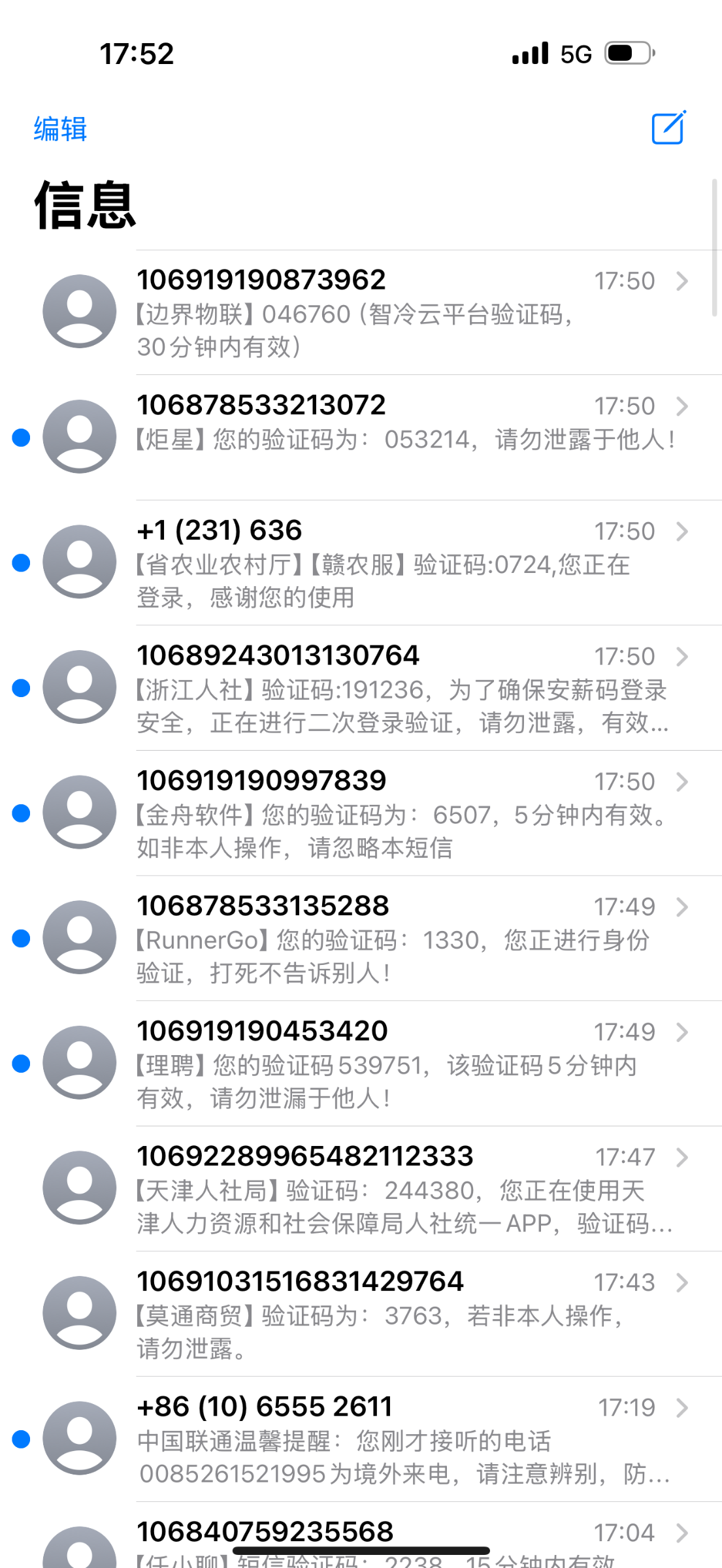722x1568 pixels.
Task: Tap the battery icon in the status bar
Action: point(626,54)
